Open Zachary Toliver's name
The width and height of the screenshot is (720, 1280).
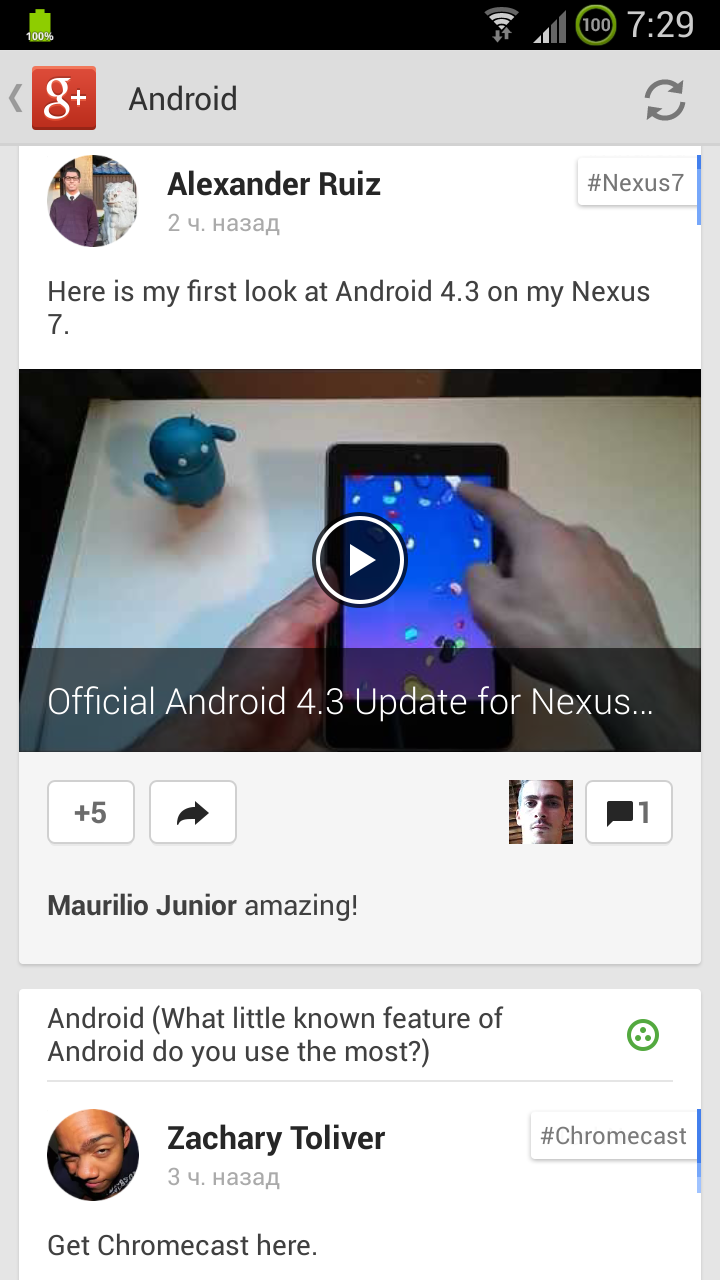click(276, 1138)
